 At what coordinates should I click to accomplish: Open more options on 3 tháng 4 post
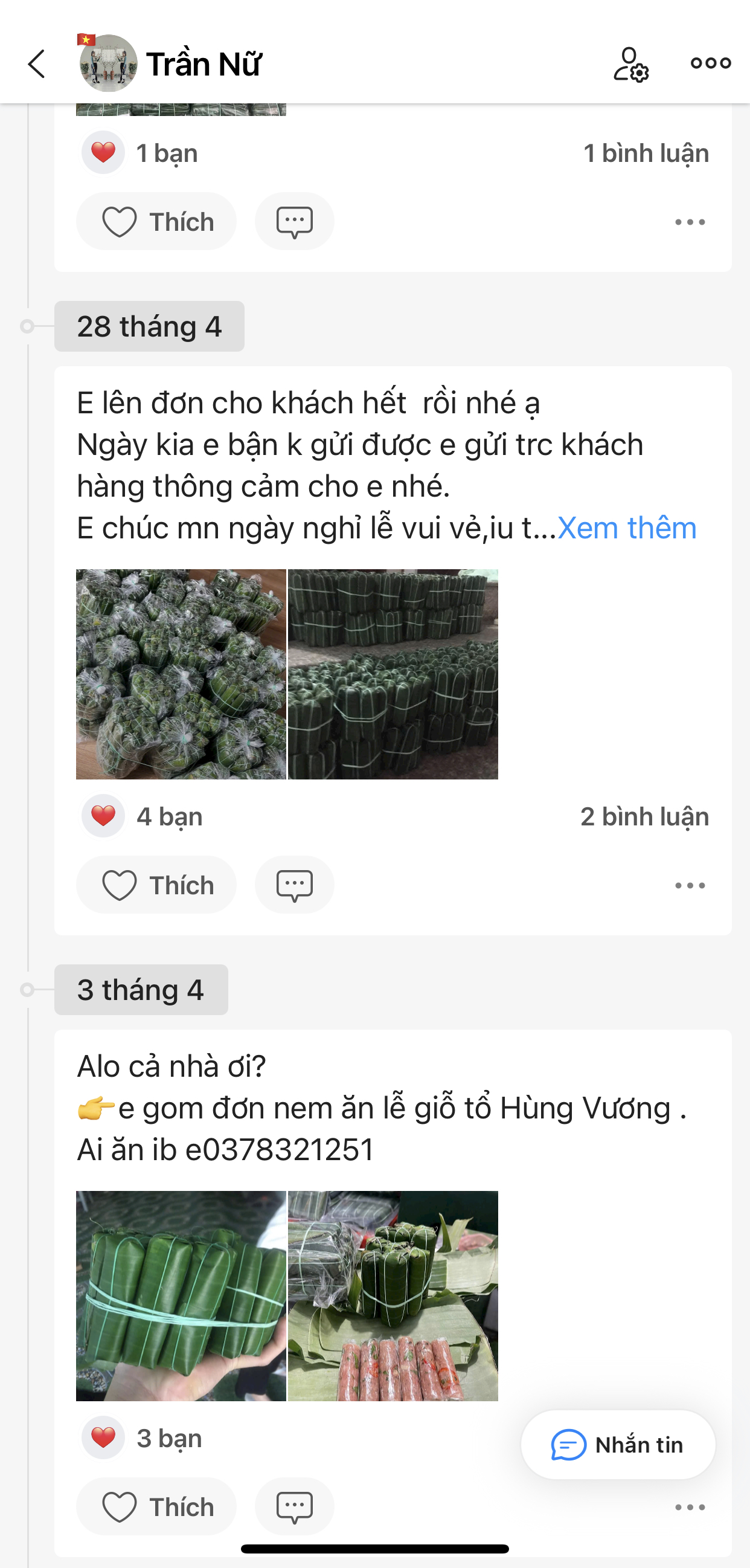[x=690, y=1507]
